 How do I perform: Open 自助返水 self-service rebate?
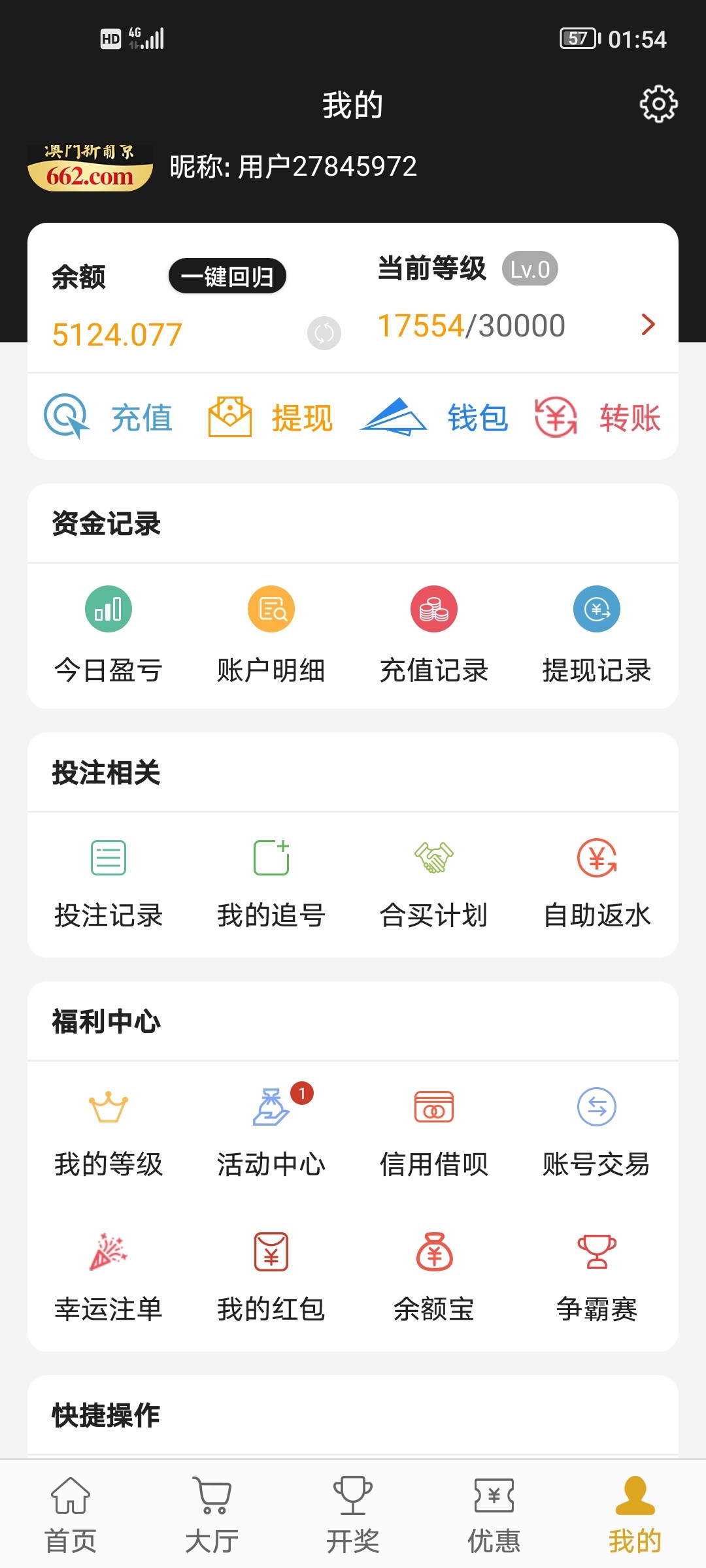(x=596, y=882)
